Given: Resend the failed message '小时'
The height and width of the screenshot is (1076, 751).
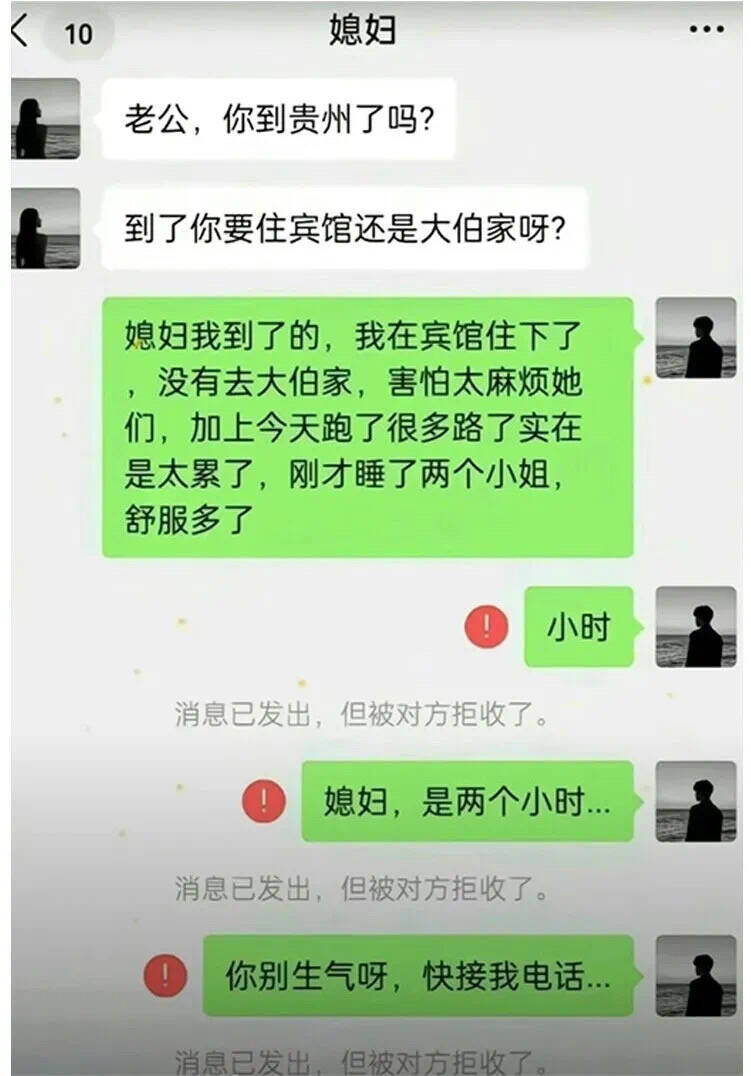Looking at the screenshot, I should (x=487, y=627).
